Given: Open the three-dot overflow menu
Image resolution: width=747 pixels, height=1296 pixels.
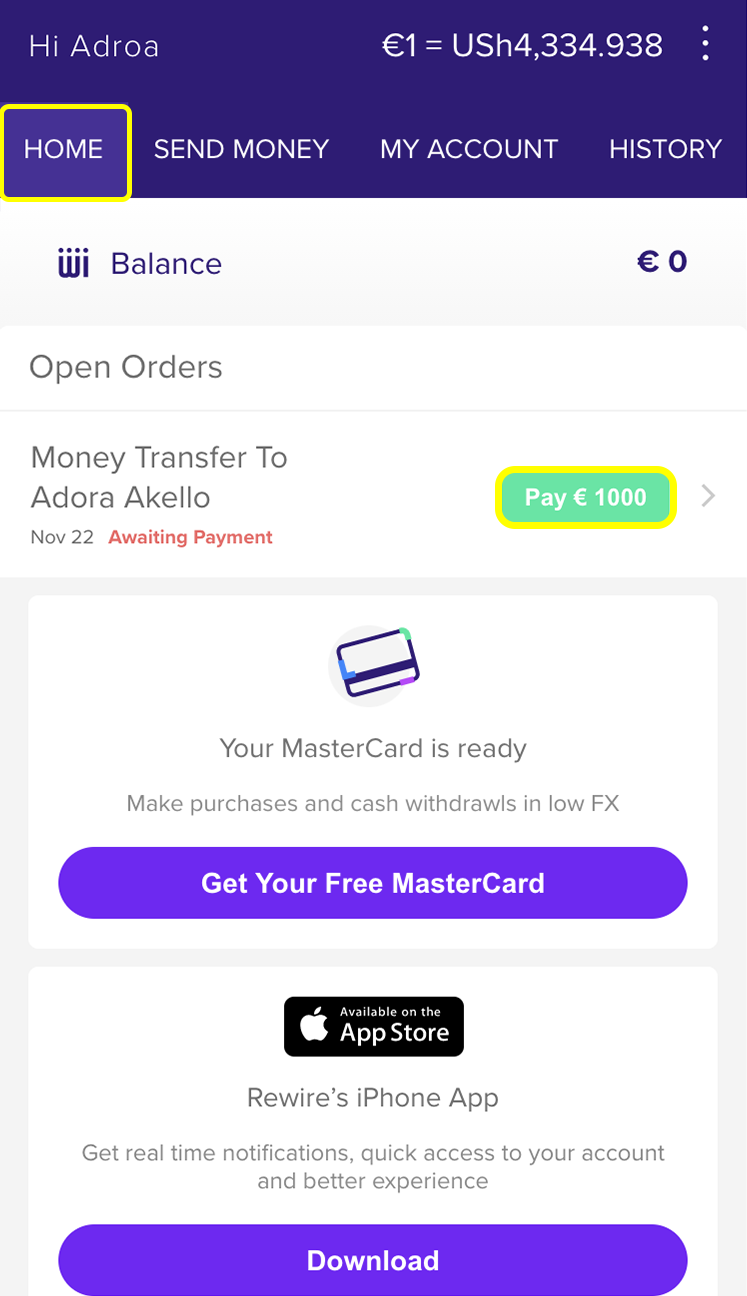Looking at the screenshot, I should [x=706, y=45].
